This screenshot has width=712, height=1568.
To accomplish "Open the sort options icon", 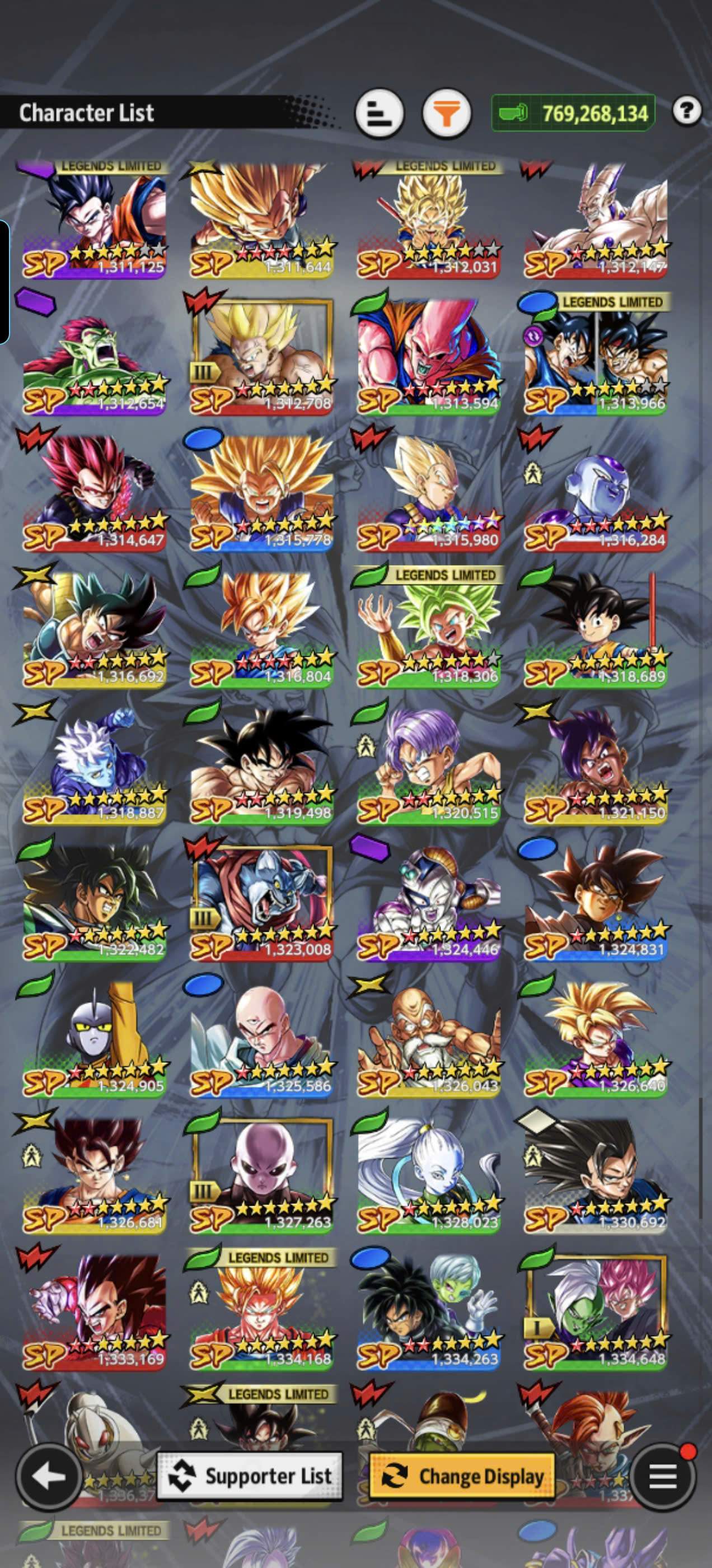I will pyautogui.click(x=379, y=113).
